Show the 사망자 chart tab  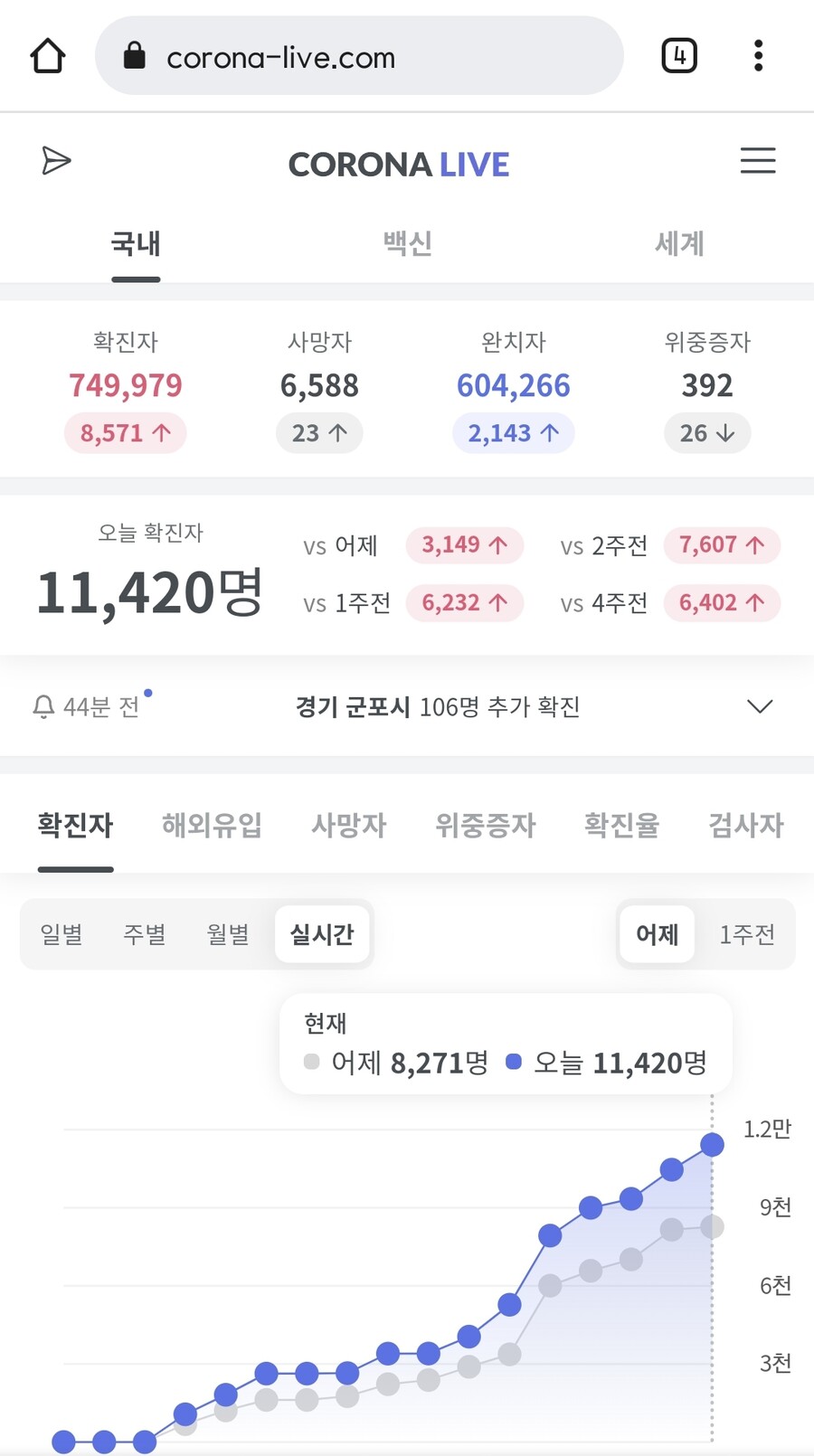click(x=349, y=825)
